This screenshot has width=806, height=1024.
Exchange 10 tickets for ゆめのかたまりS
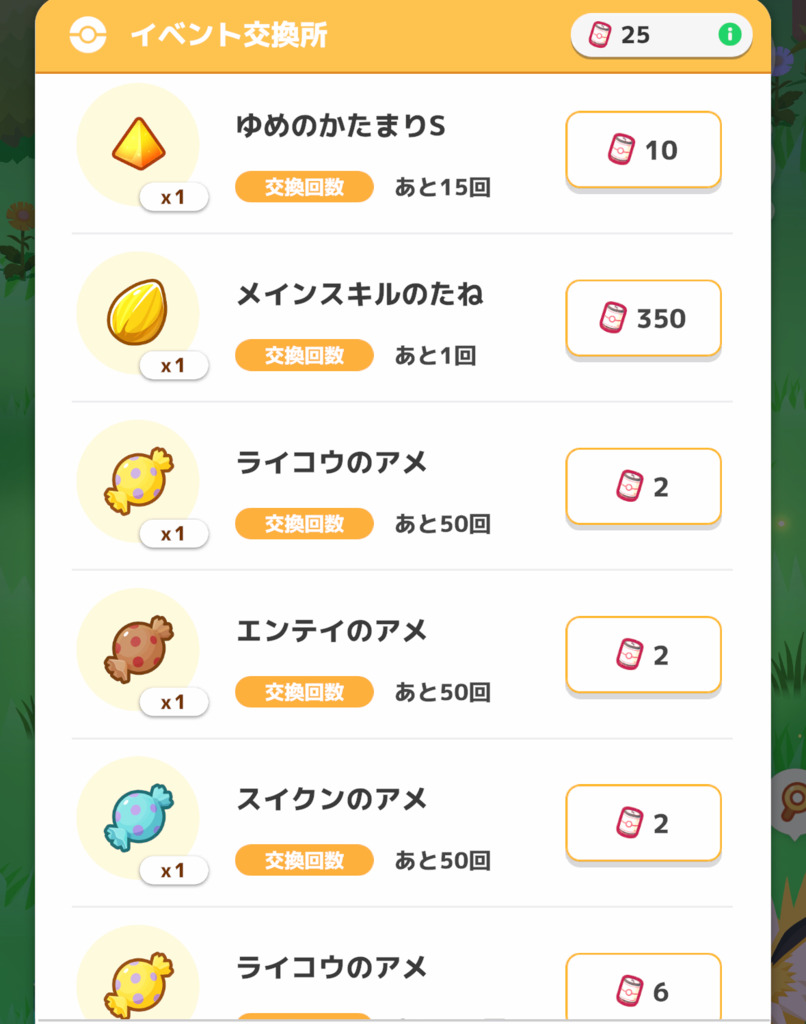click(x=643, y=150)
